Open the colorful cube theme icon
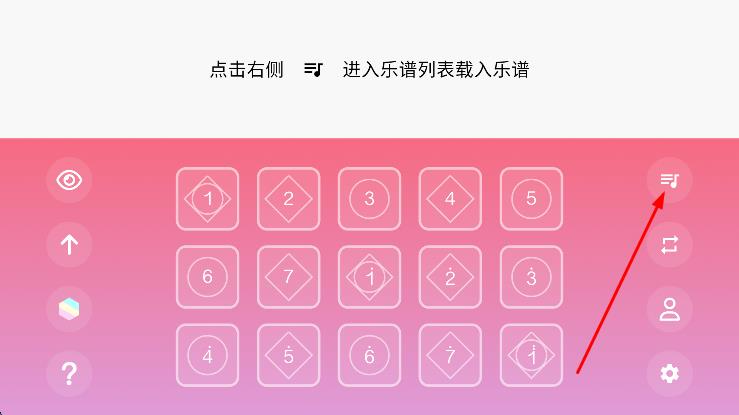This screenshot has height=415, width=739. (x=69, y=310)
